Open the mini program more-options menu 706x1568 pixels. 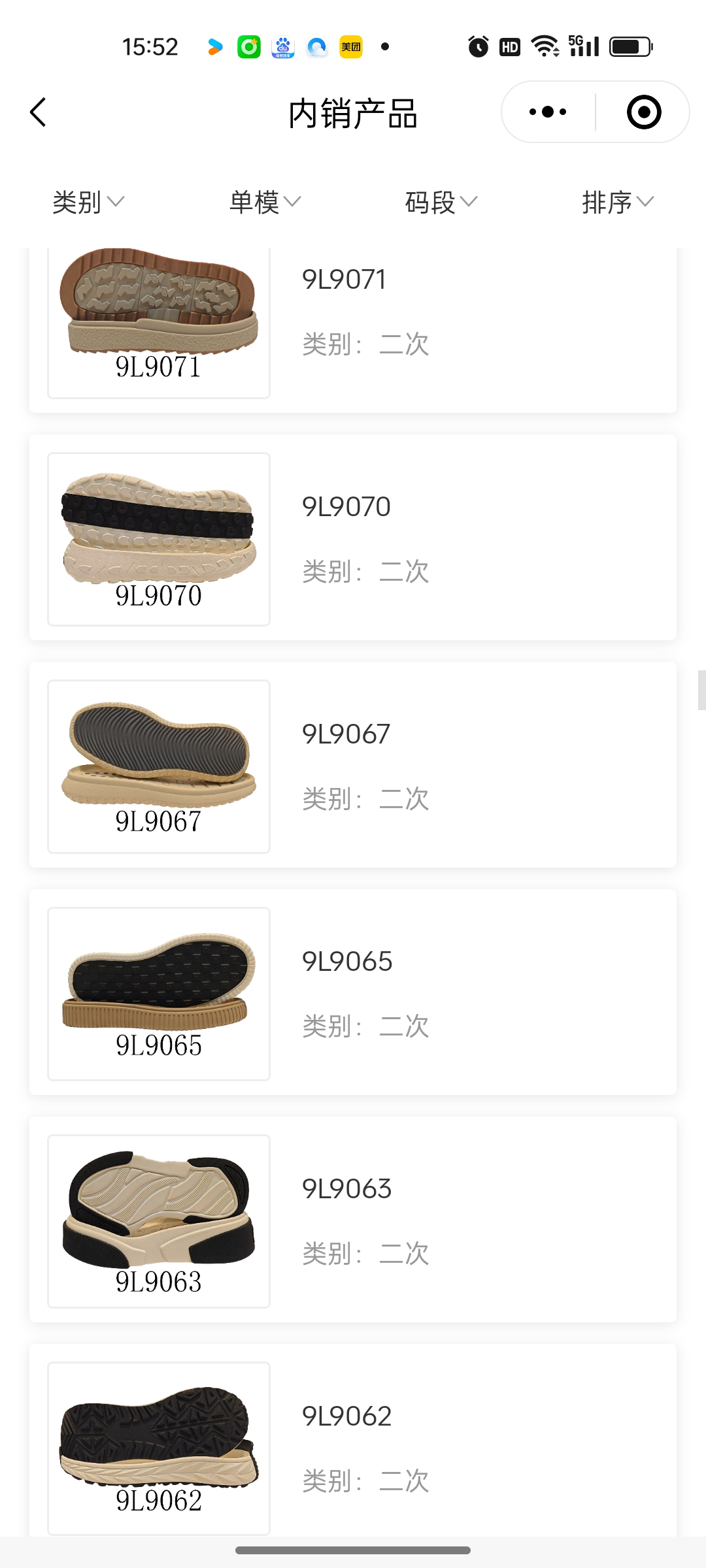548,112
